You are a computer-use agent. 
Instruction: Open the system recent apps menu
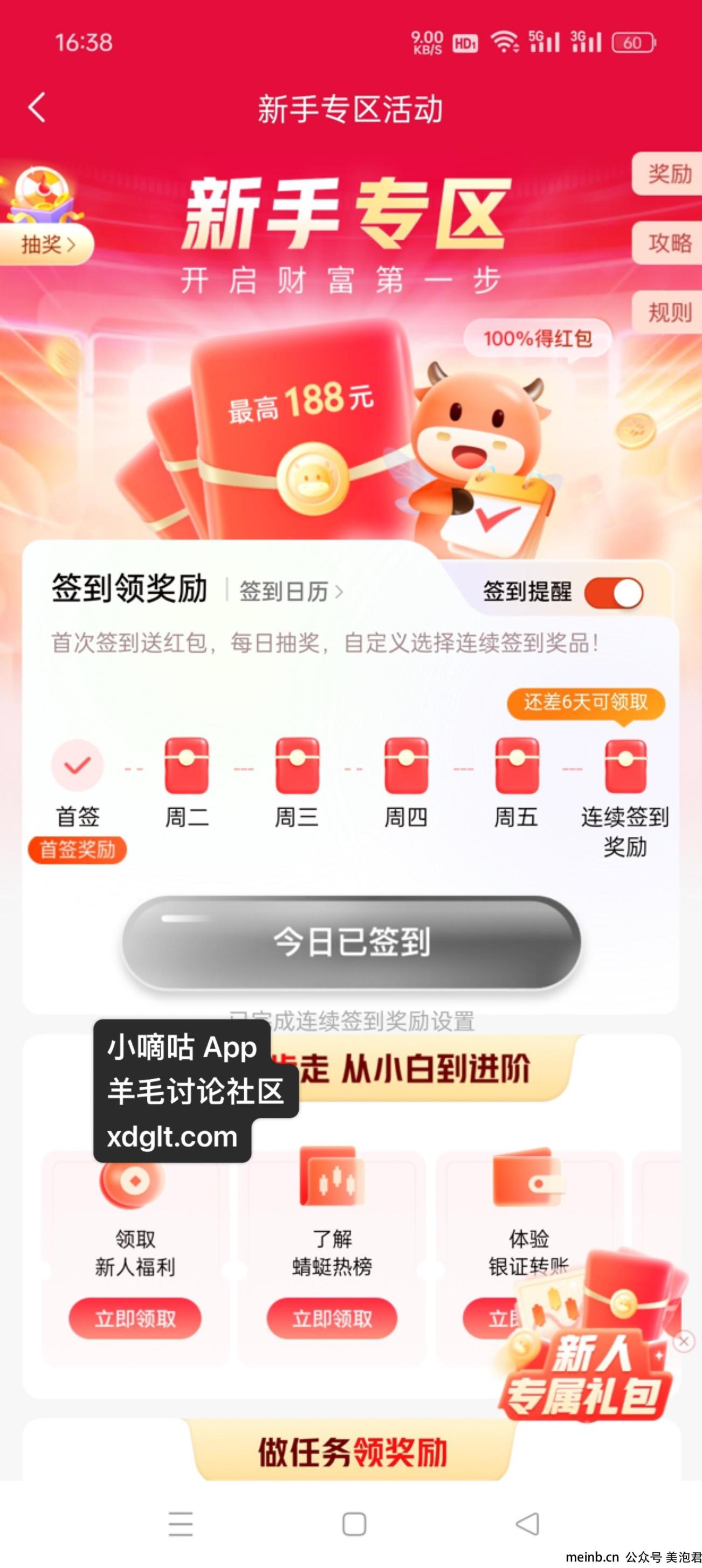[x=181, y=1524]
